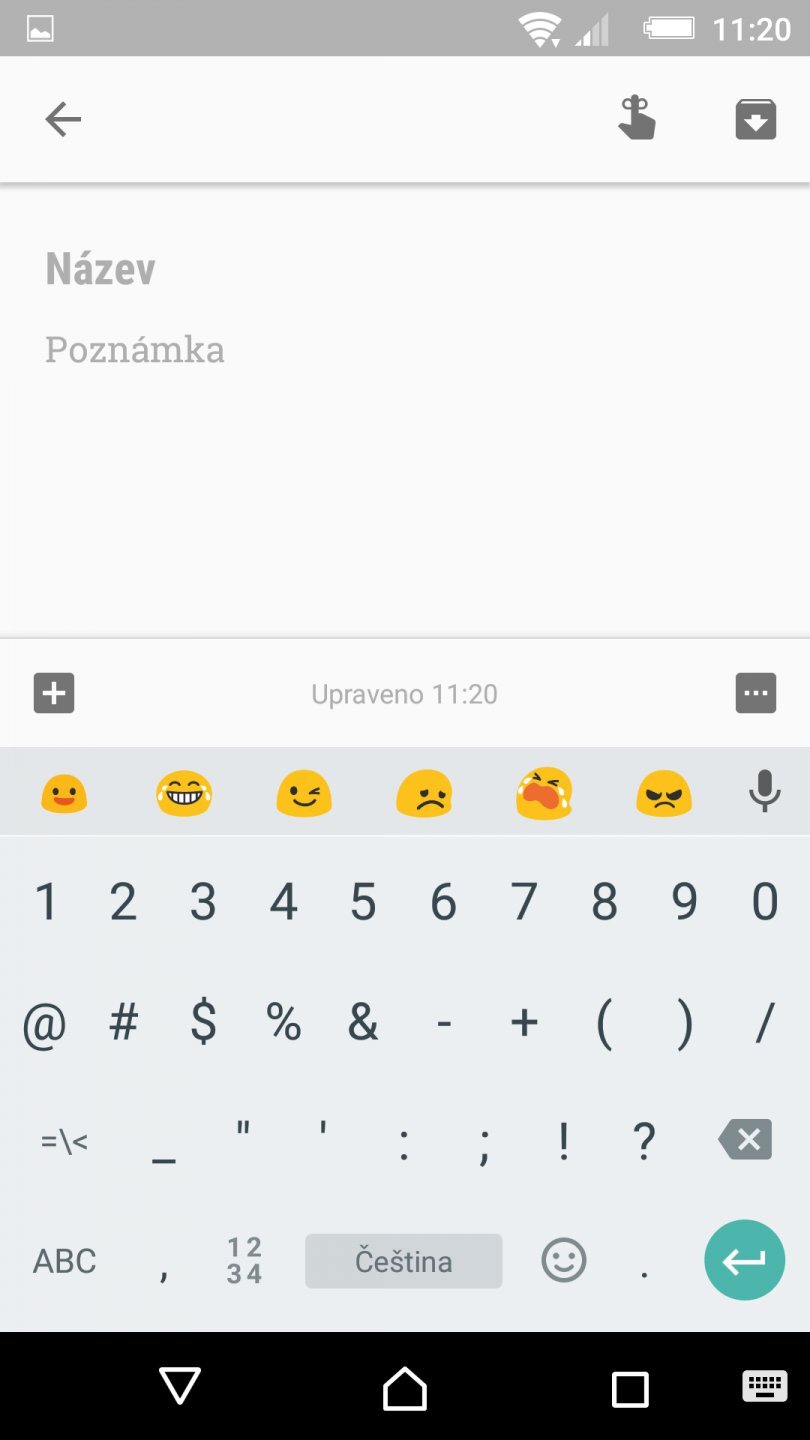The image size is (810, 1440).
Task: Tap the Název title field
Action: (100, 268)
